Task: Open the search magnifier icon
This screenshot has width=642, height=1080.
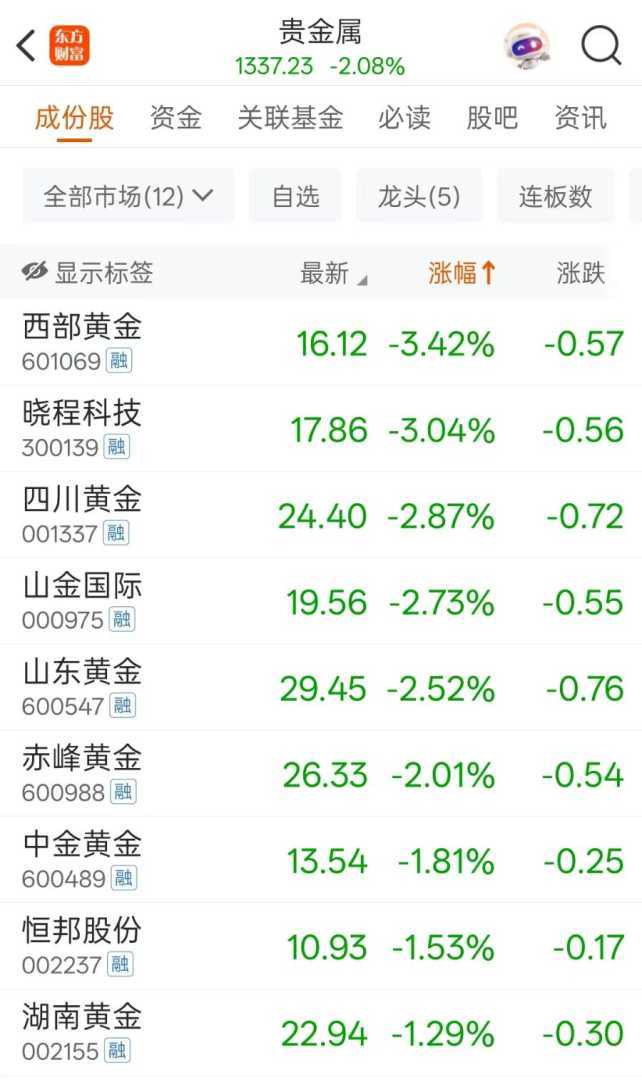Action: pos(601,45)
